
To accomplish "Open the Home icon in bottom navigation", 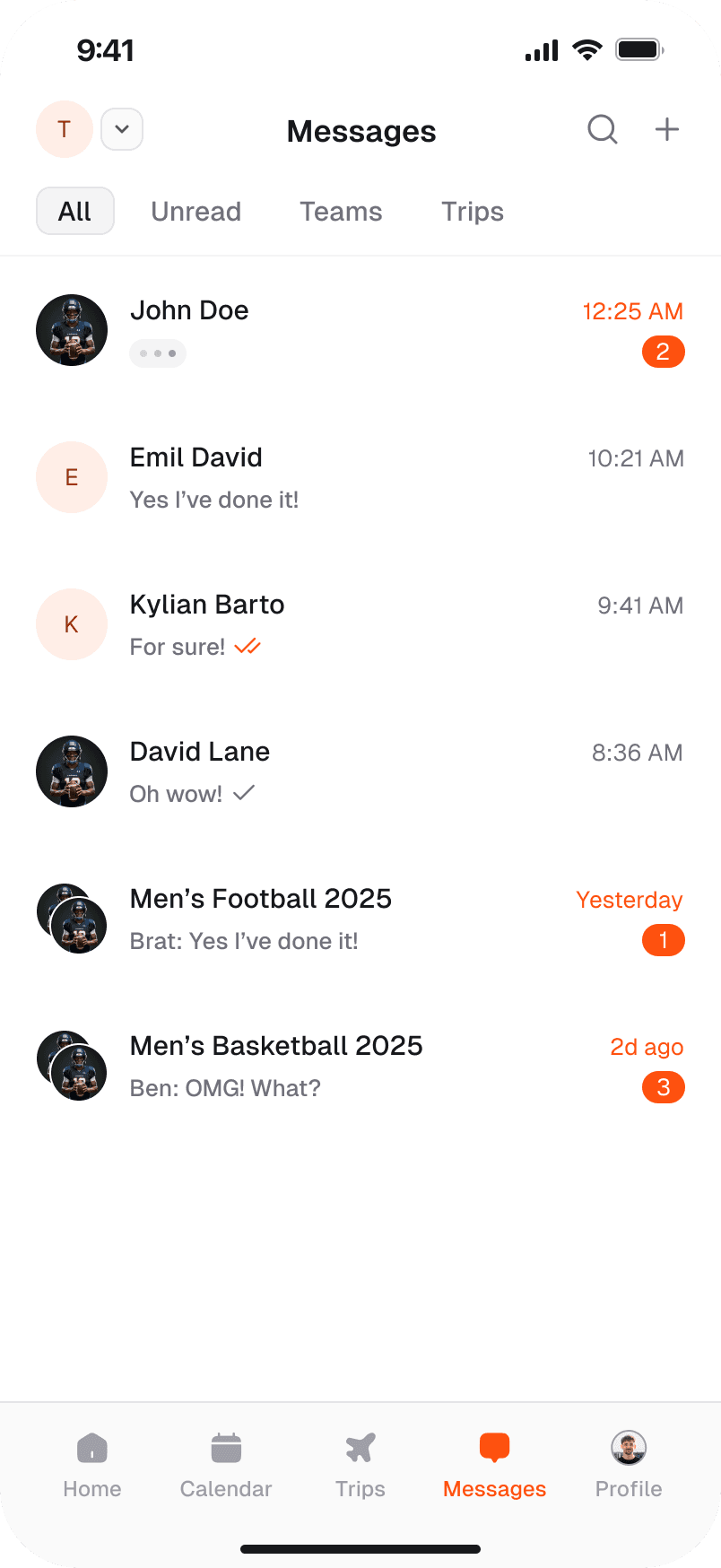I will click(91, 1448).
